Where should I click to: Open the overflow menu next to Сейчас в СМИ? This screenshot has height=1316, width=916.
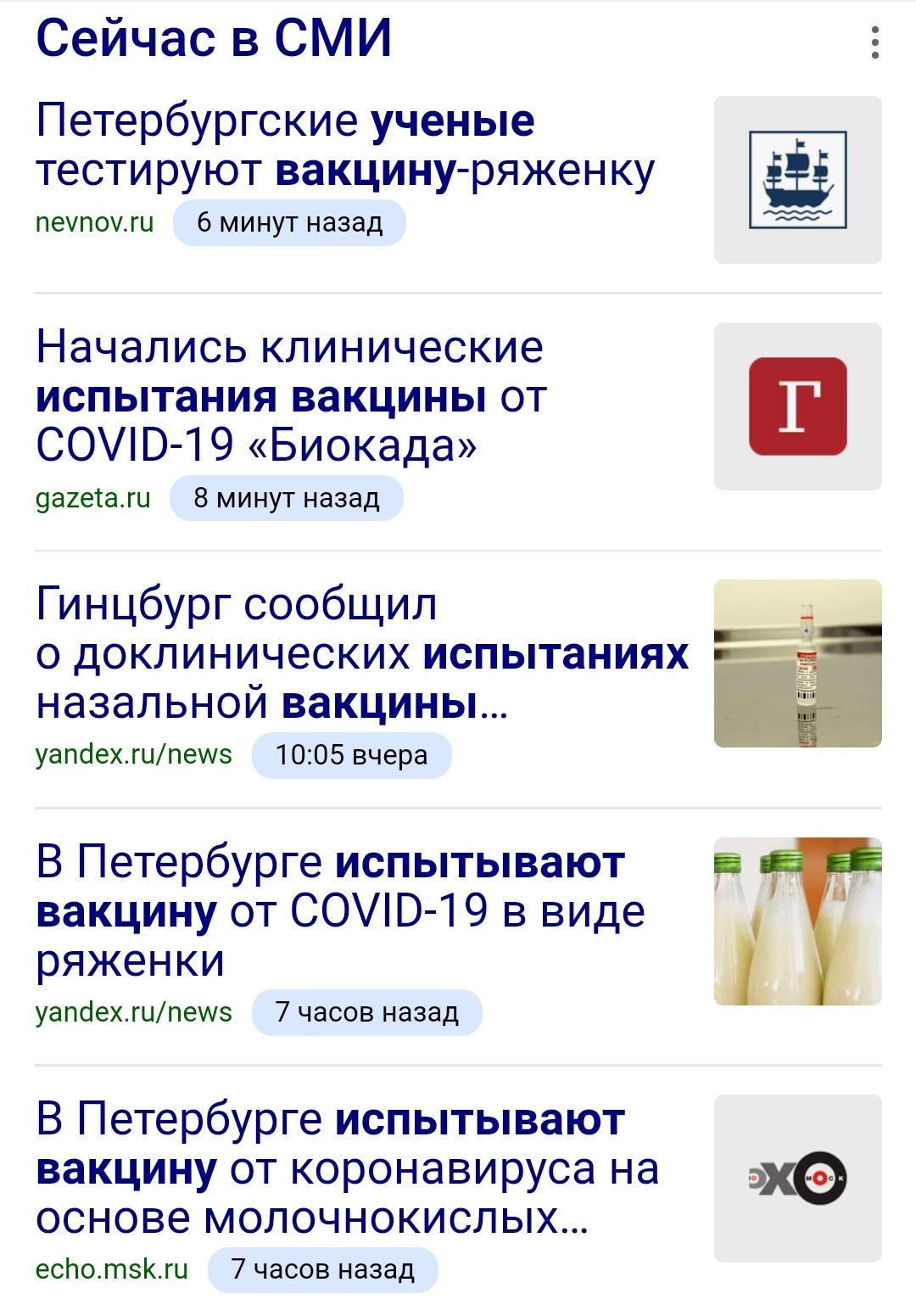[874, 42]
